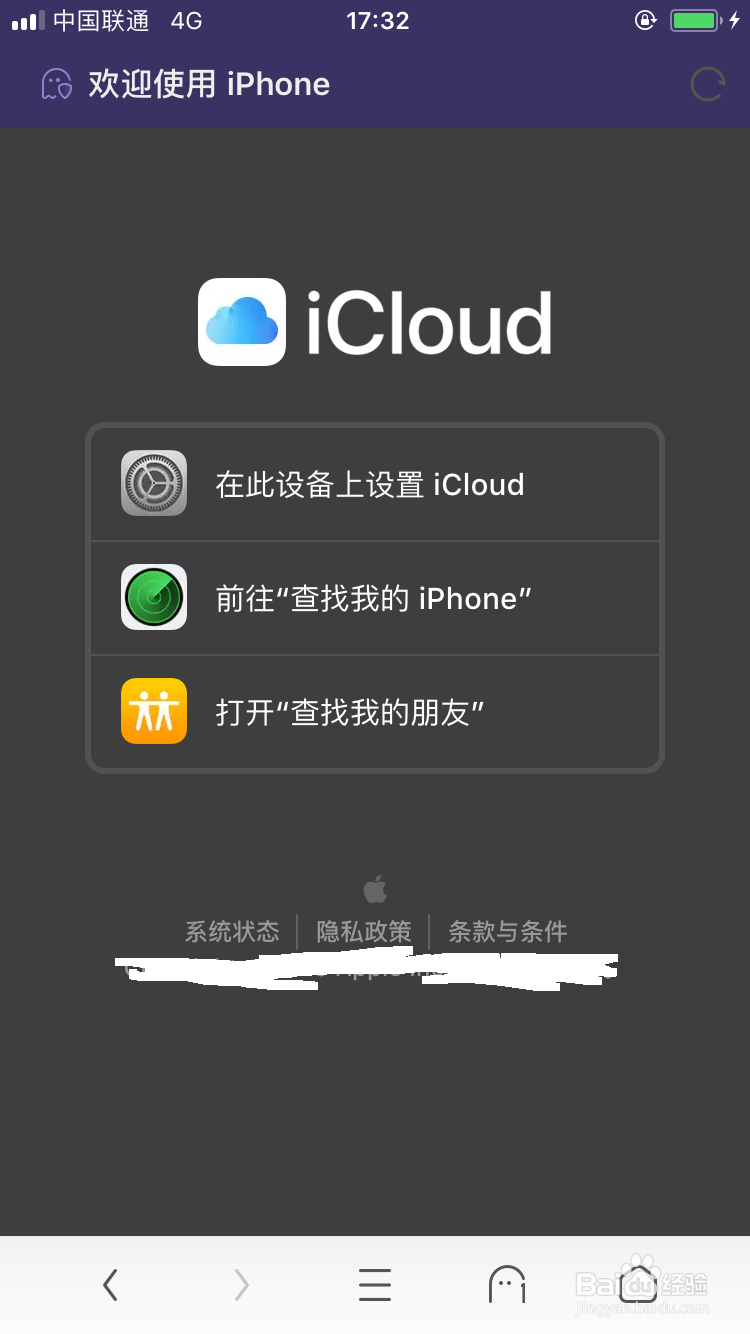Open the 条款与条件 link
Image resolution: width=750 pixels, height=1334 pixels.
point(506,931)
